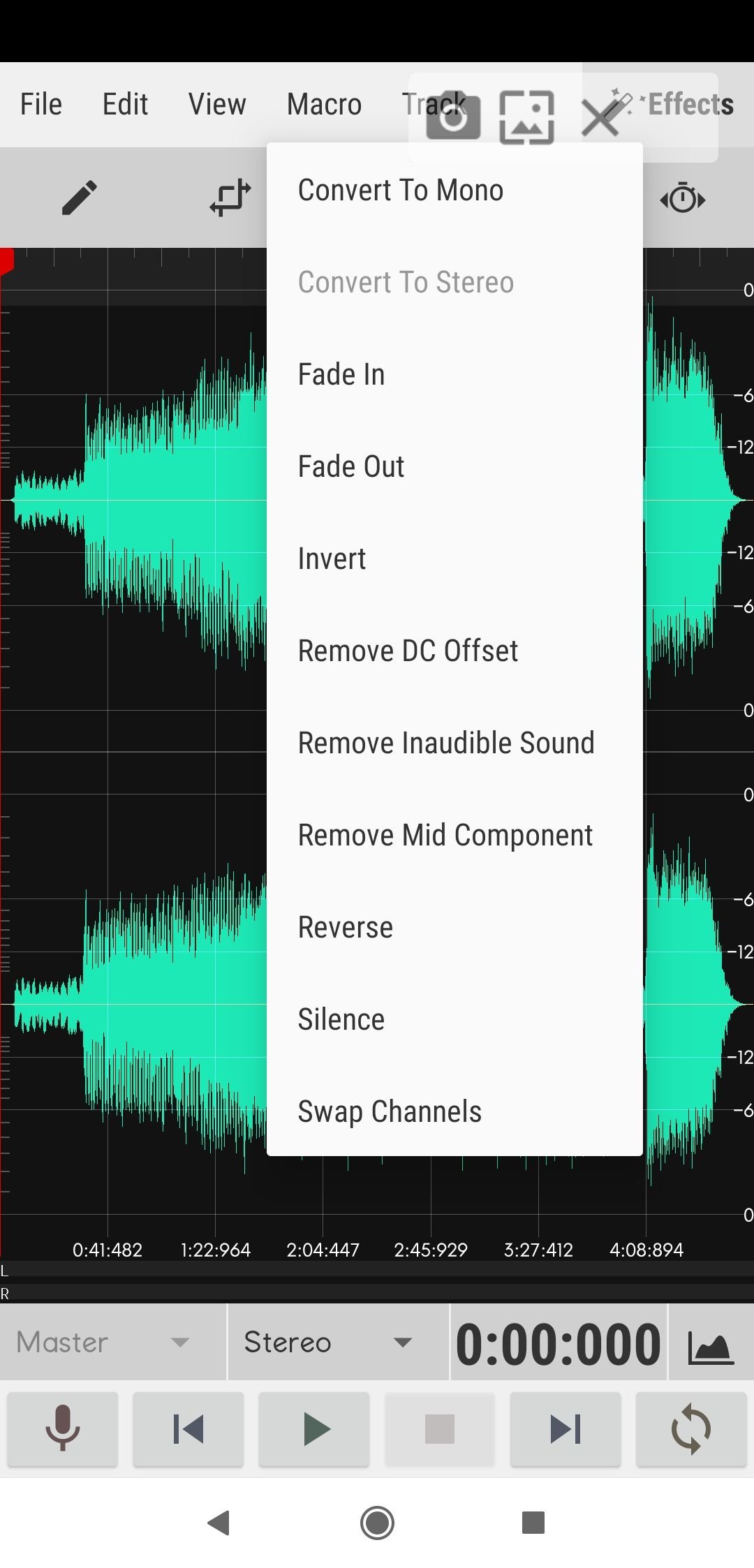754x1568 pixels.
Task: Open the View menu
Action: [217, 104]
